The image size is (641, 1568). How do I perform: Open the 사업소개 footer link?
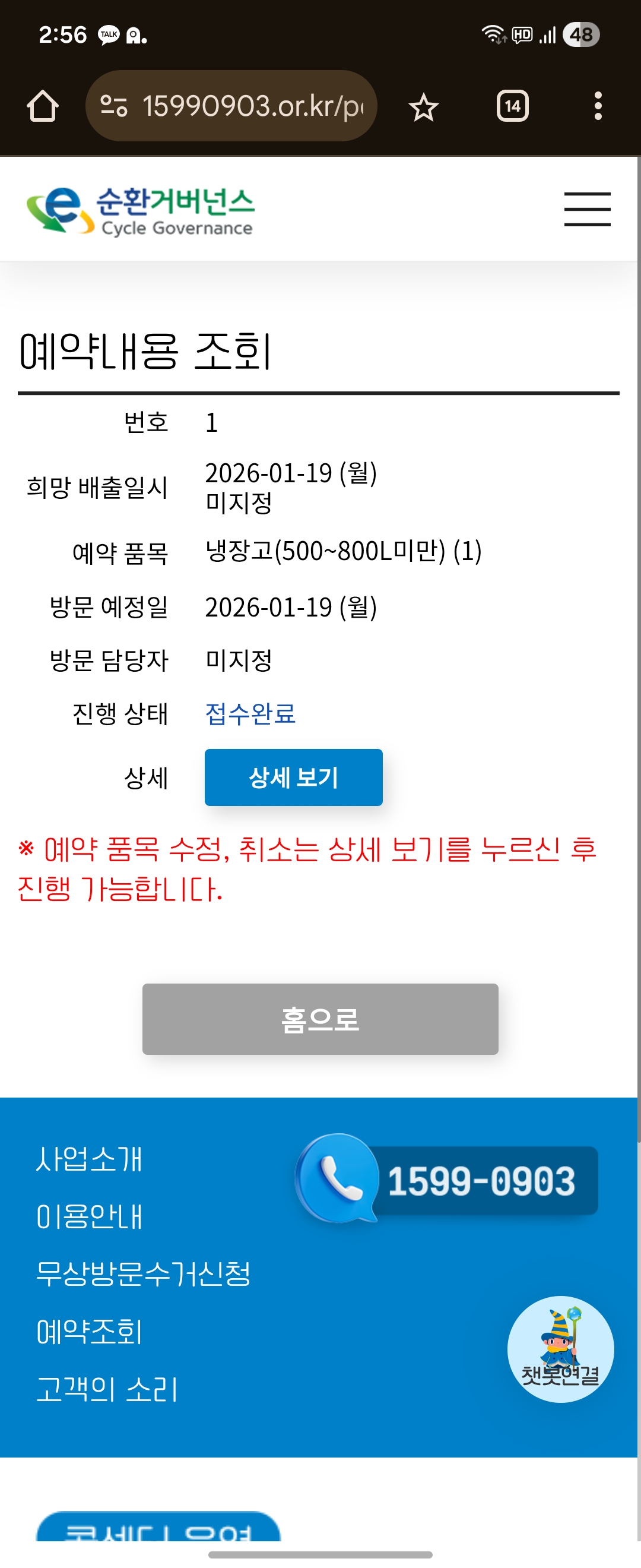(89, 1159)
